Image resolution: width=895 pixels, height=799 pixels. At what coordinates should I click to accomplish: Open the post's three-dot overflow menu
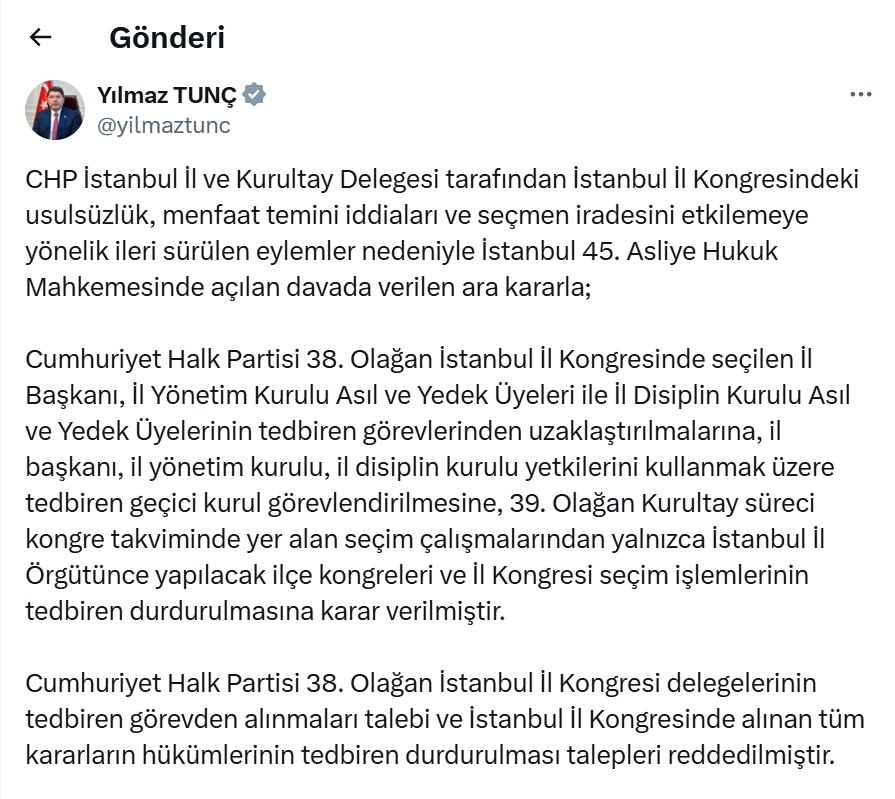(x=860, y=95)
